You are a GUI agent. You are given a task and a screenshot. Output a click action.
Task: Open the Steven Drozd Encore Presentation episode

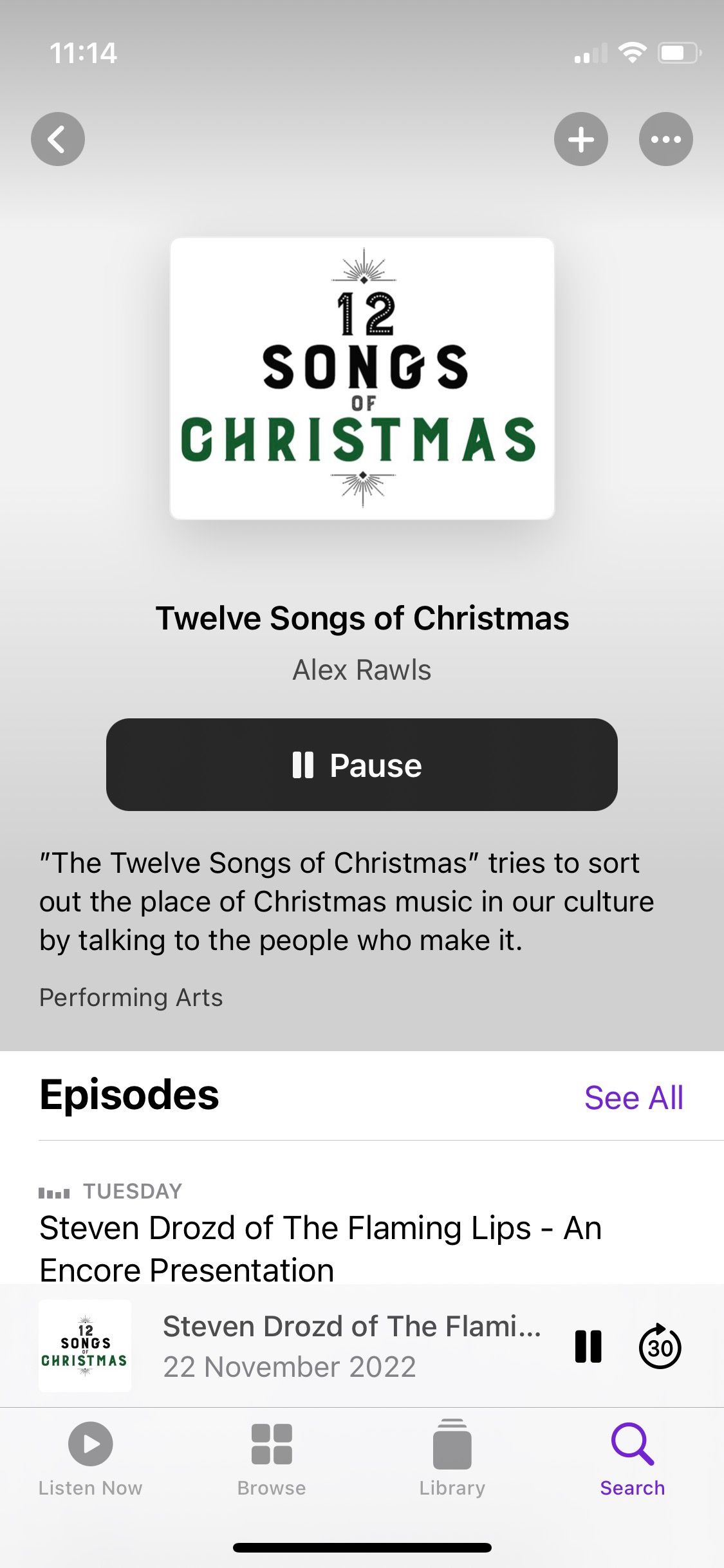pos(320,1247)
